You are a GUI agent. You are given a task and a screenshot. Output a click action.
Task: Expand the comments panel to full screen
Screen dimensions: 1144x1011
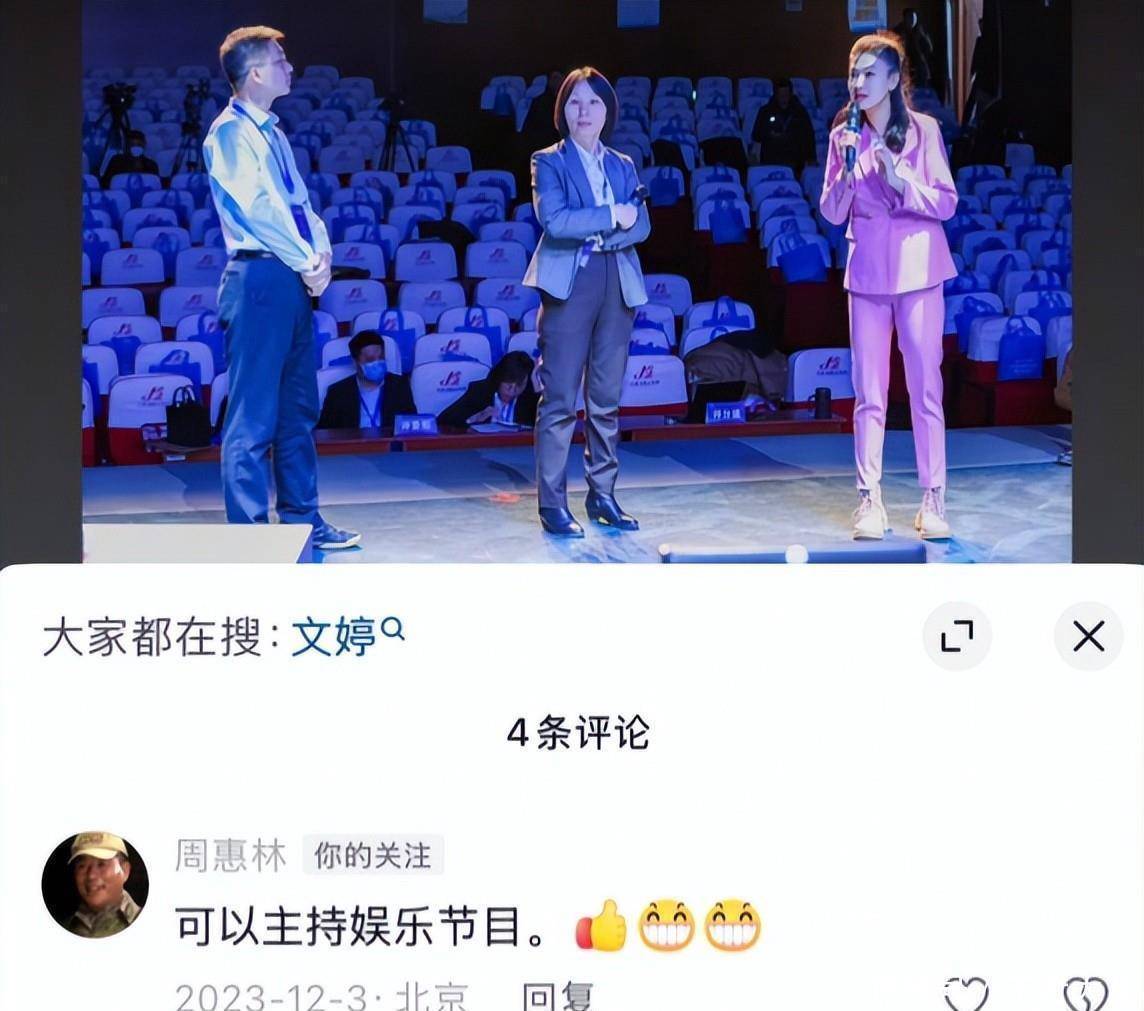956,636
